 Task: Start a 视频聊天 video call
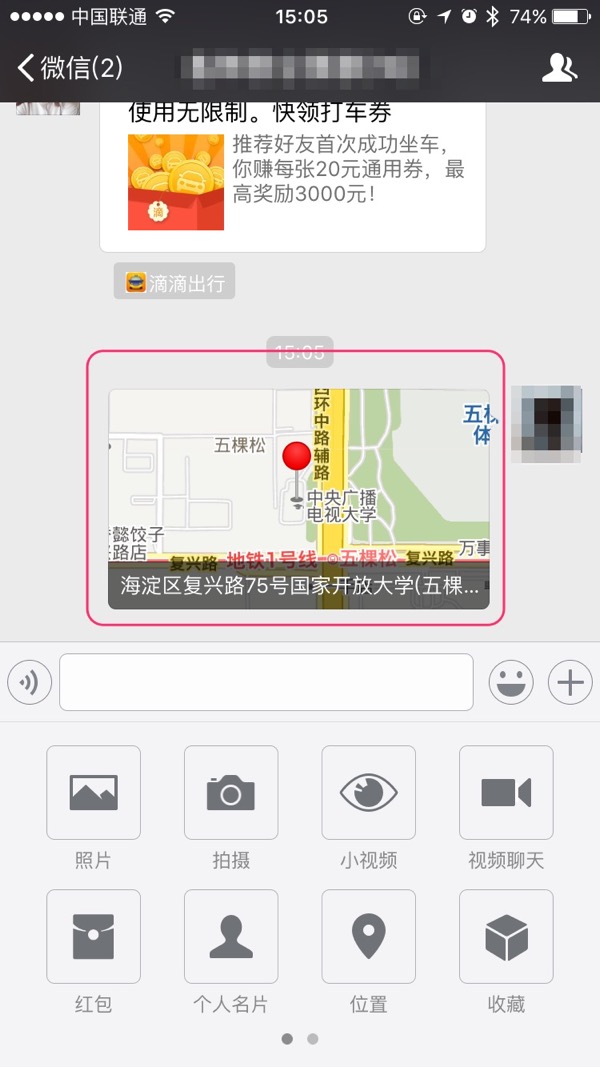(506, 793)
